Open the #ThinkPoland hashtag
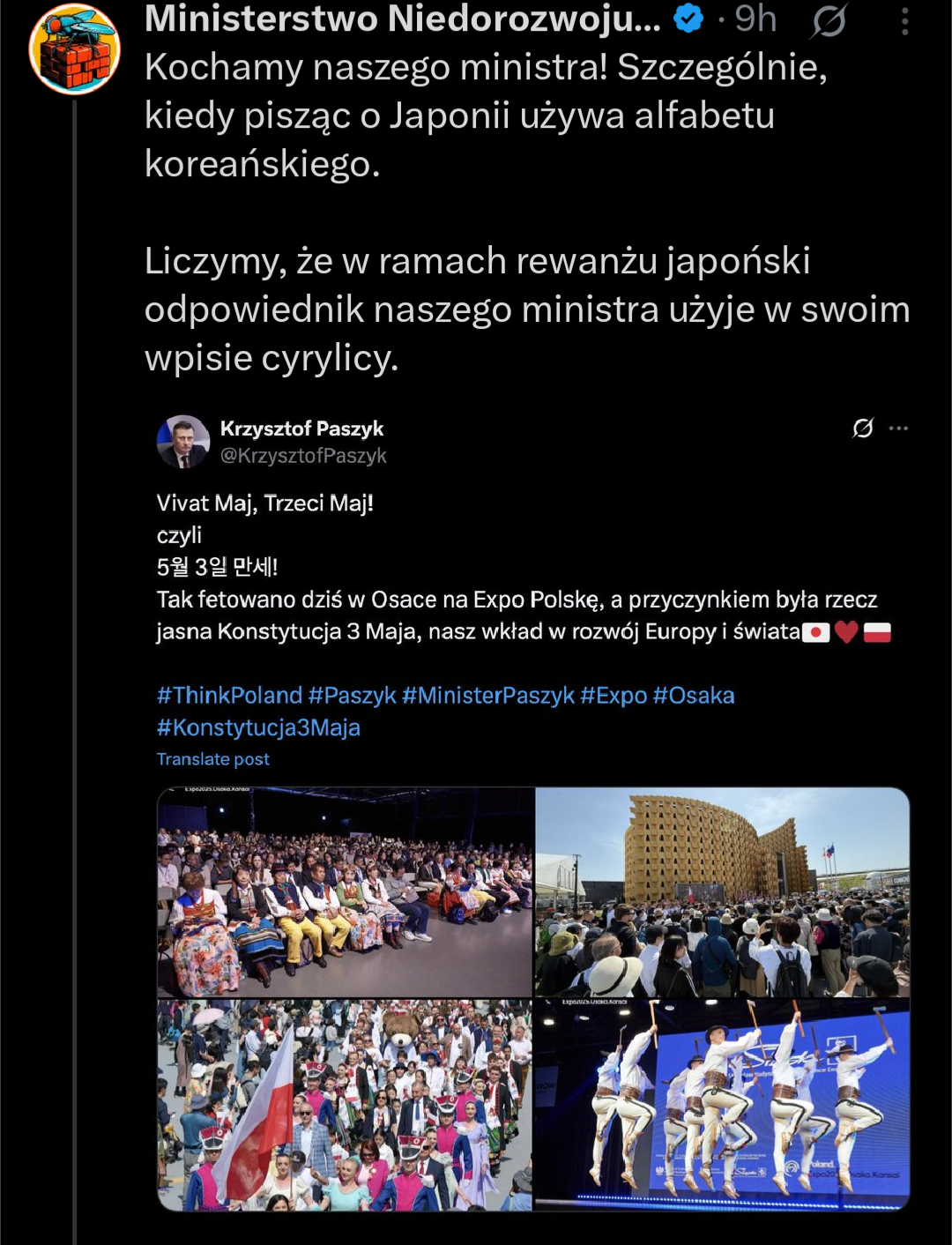This screenshot has height=1245, width=952. click(x=229, y=696)
